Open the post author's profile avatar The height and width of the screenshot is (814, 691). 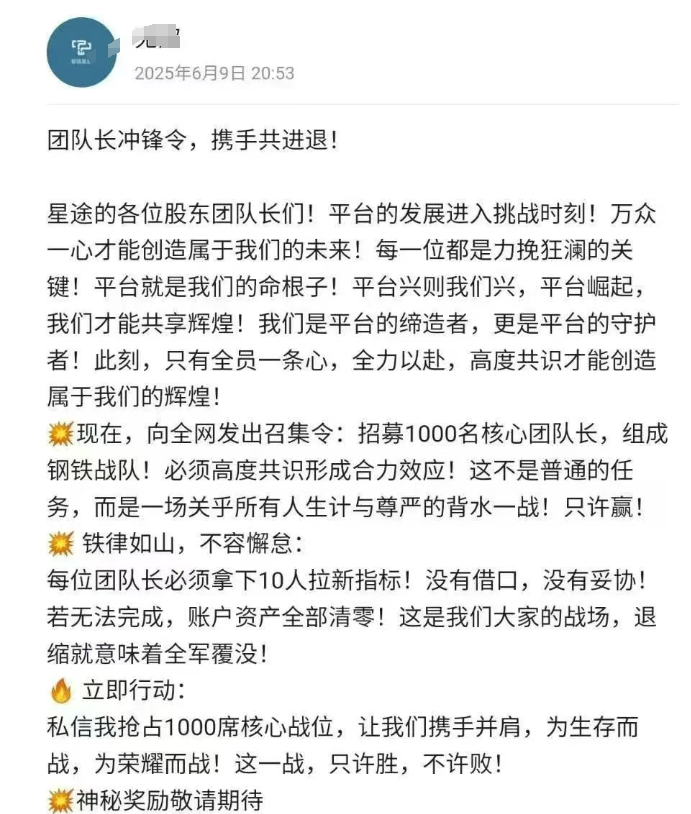82,52
